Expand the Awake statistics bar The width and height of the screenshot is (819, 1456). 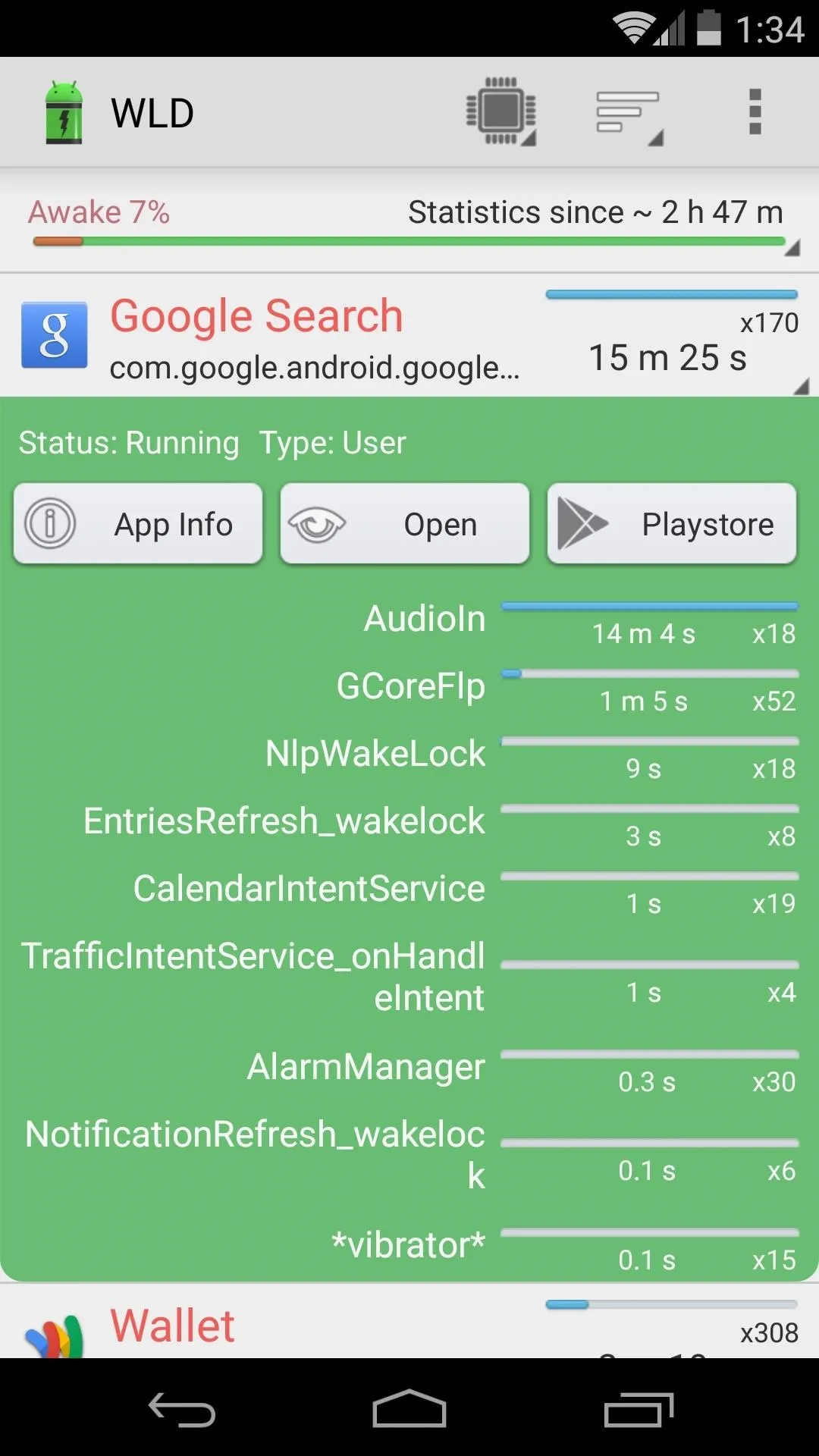click(409, 221)
